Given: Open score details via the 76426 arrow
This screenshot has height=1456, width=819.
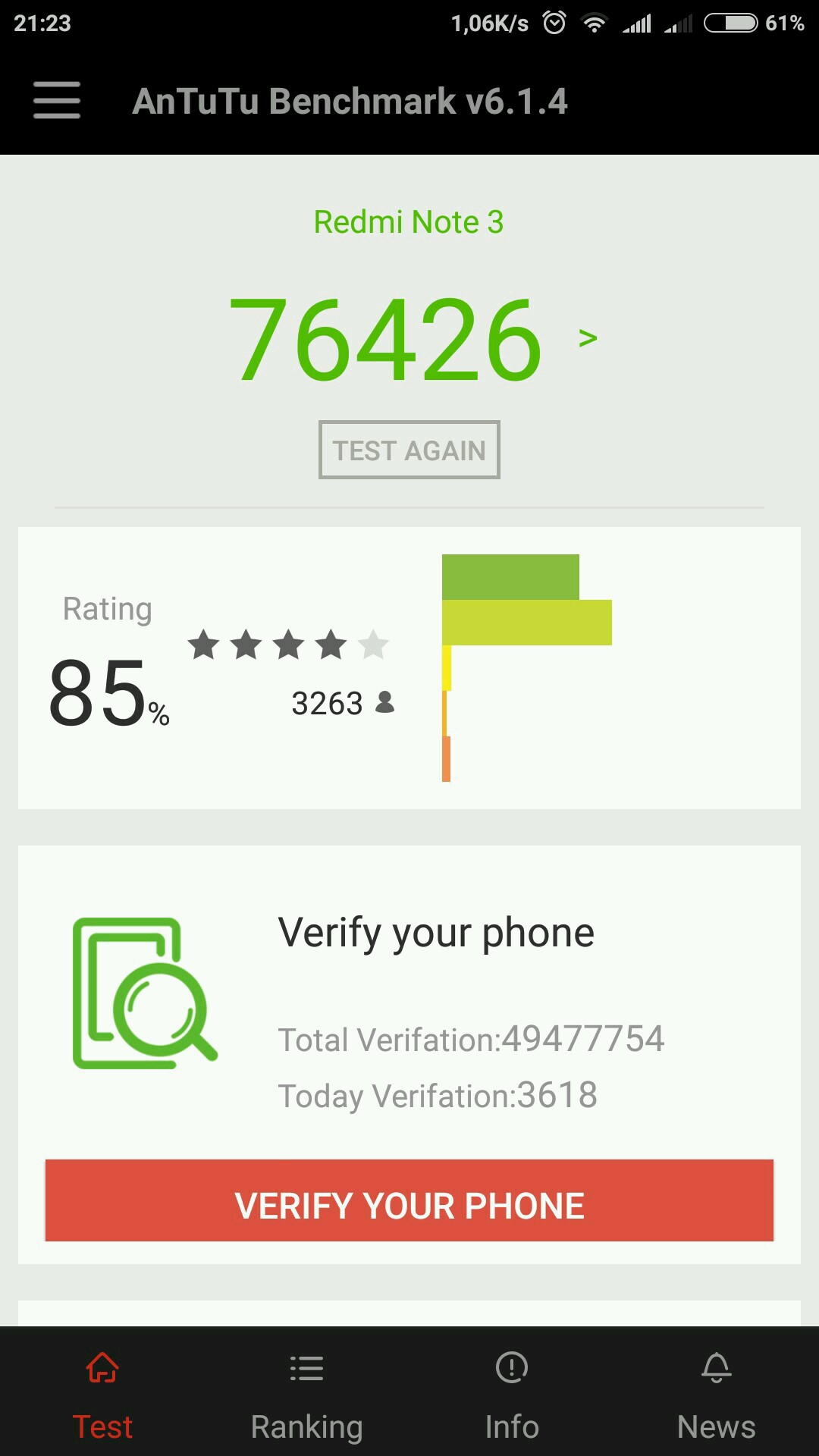Looking at the screenshot, I should (x=587, y=338).
